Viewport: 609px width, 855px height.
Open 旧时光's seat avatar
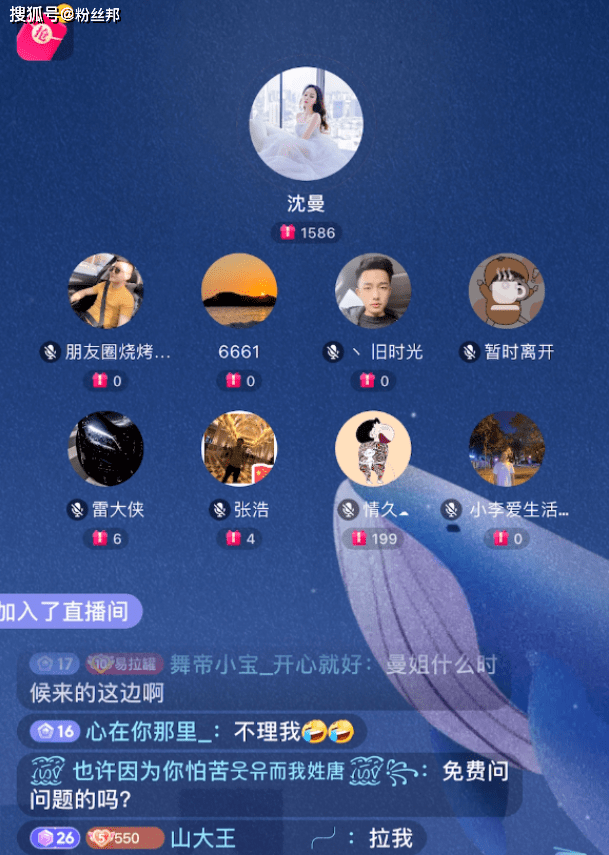(372, 291)
